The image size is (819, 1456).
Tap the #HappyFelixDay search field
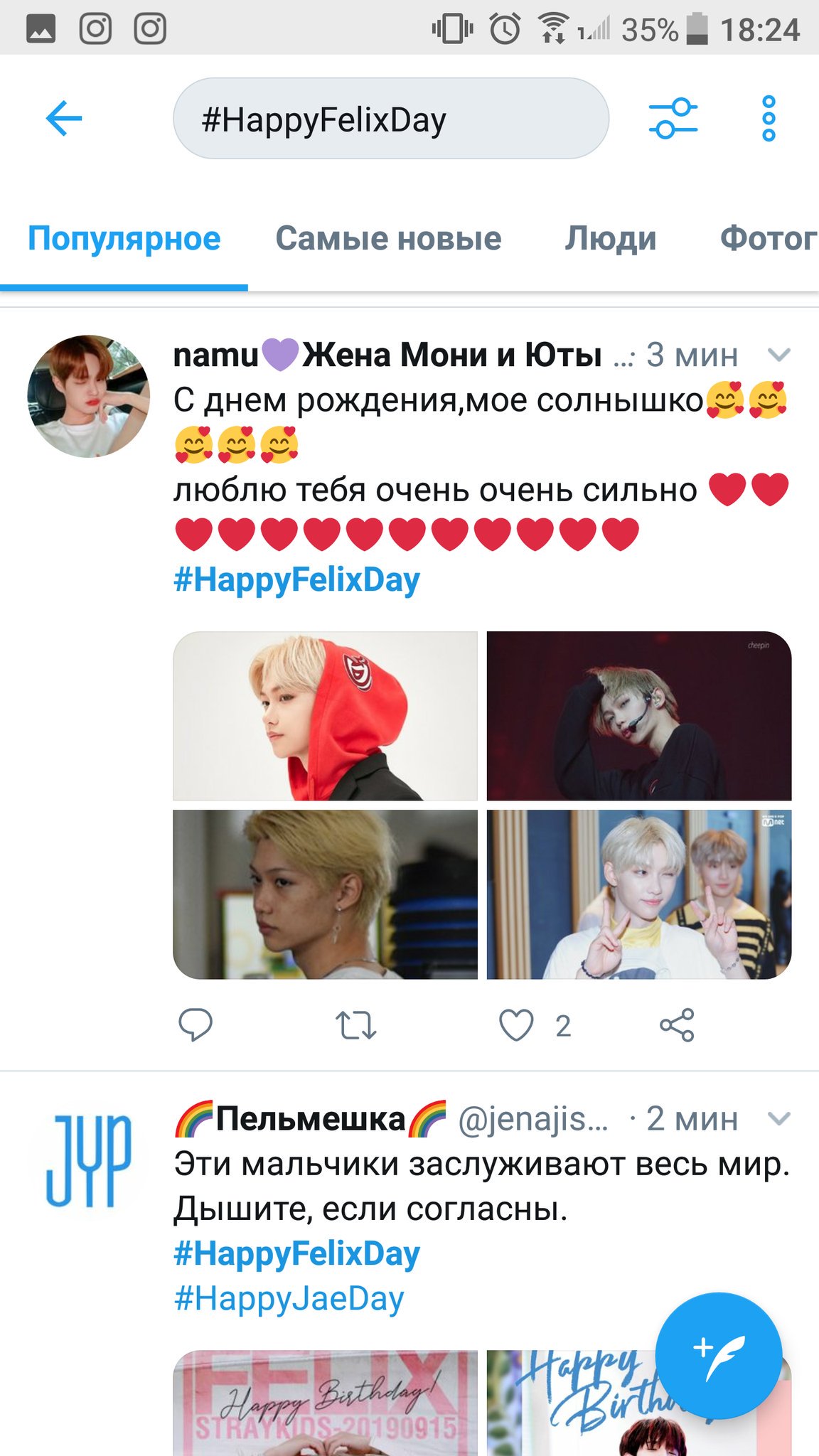[x=390, y=119]
